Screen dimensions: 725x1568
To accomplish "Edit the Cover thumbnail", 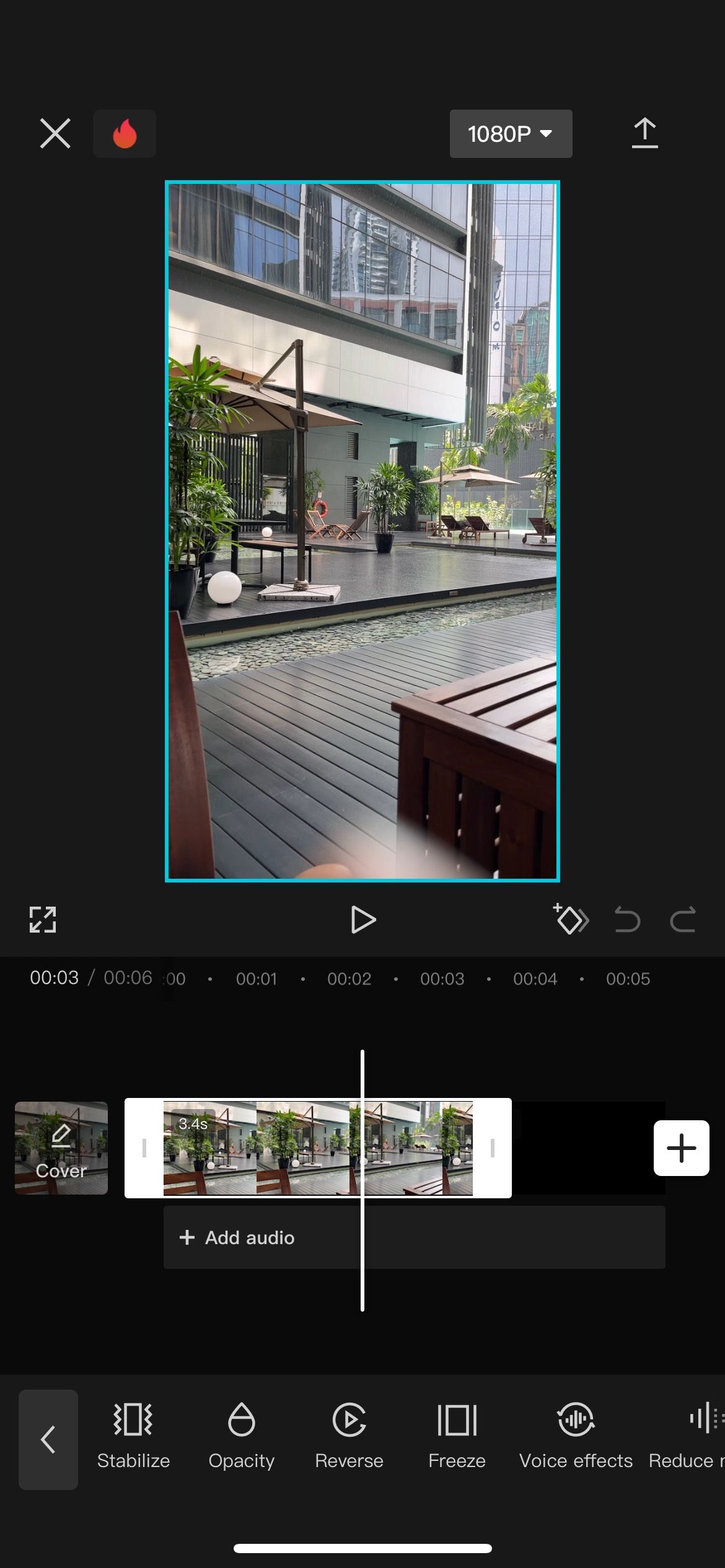I will point(61,1148).
